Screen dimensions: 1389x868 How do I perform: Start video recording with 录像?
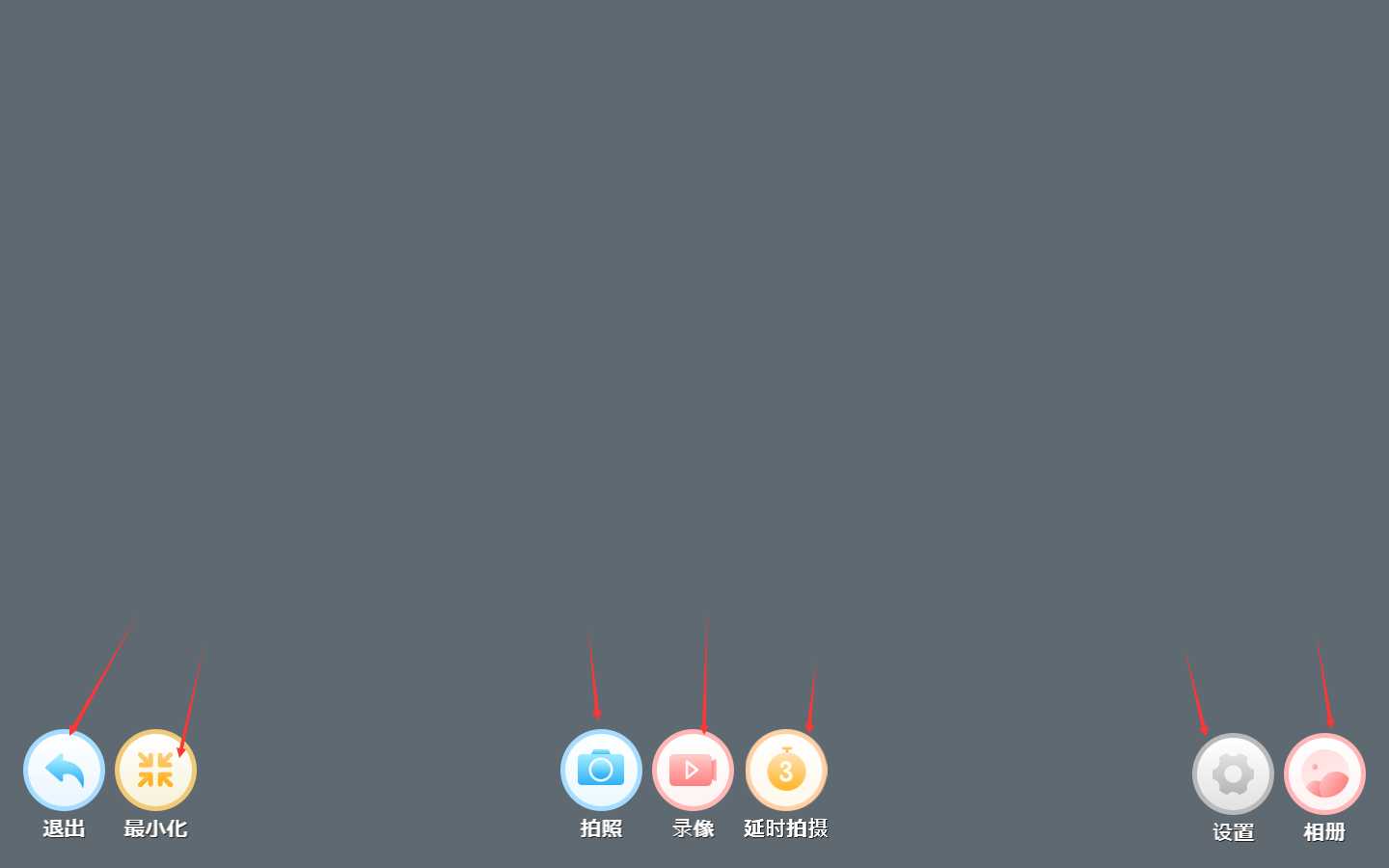(x=693, y=771)
